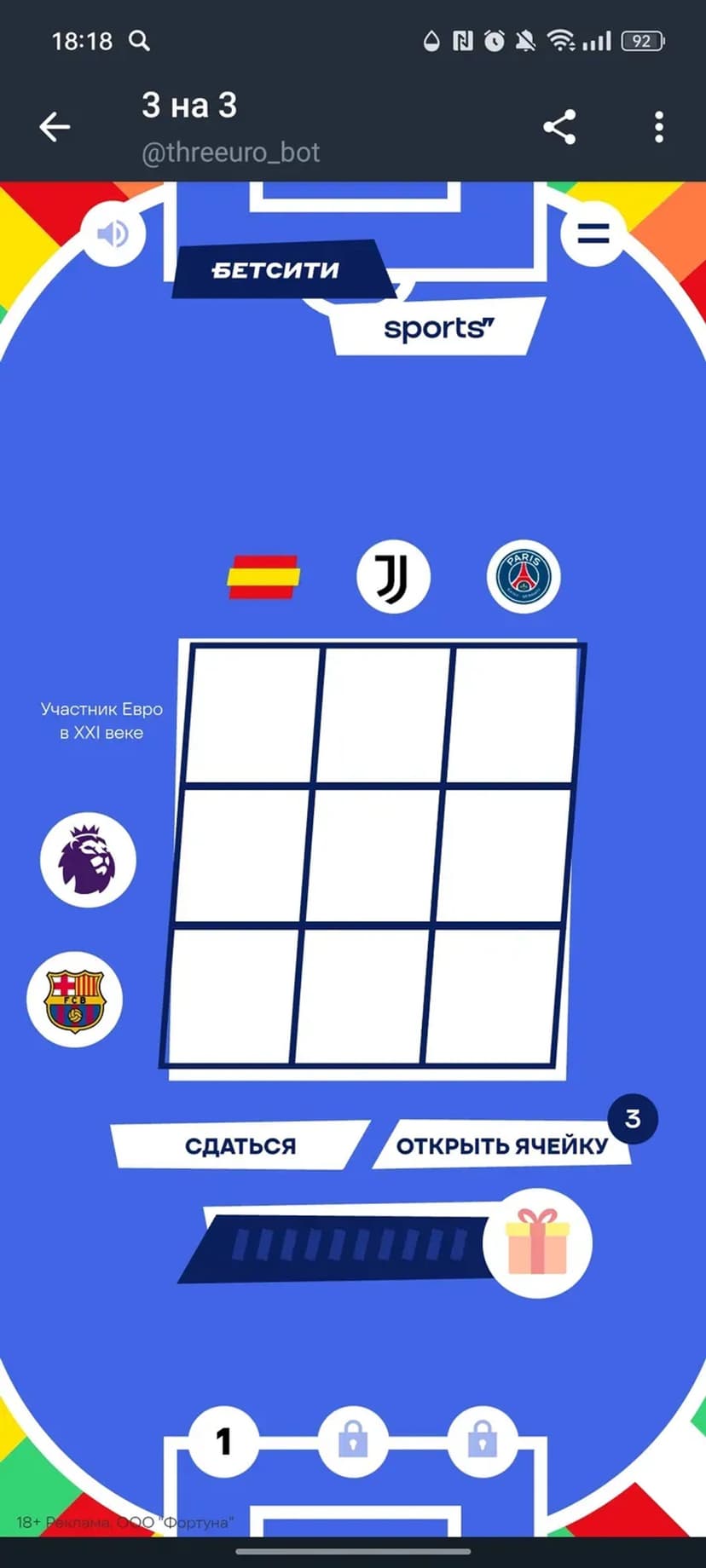Mute the game sound
This screenshot has height=1568, width=706.
112,233
